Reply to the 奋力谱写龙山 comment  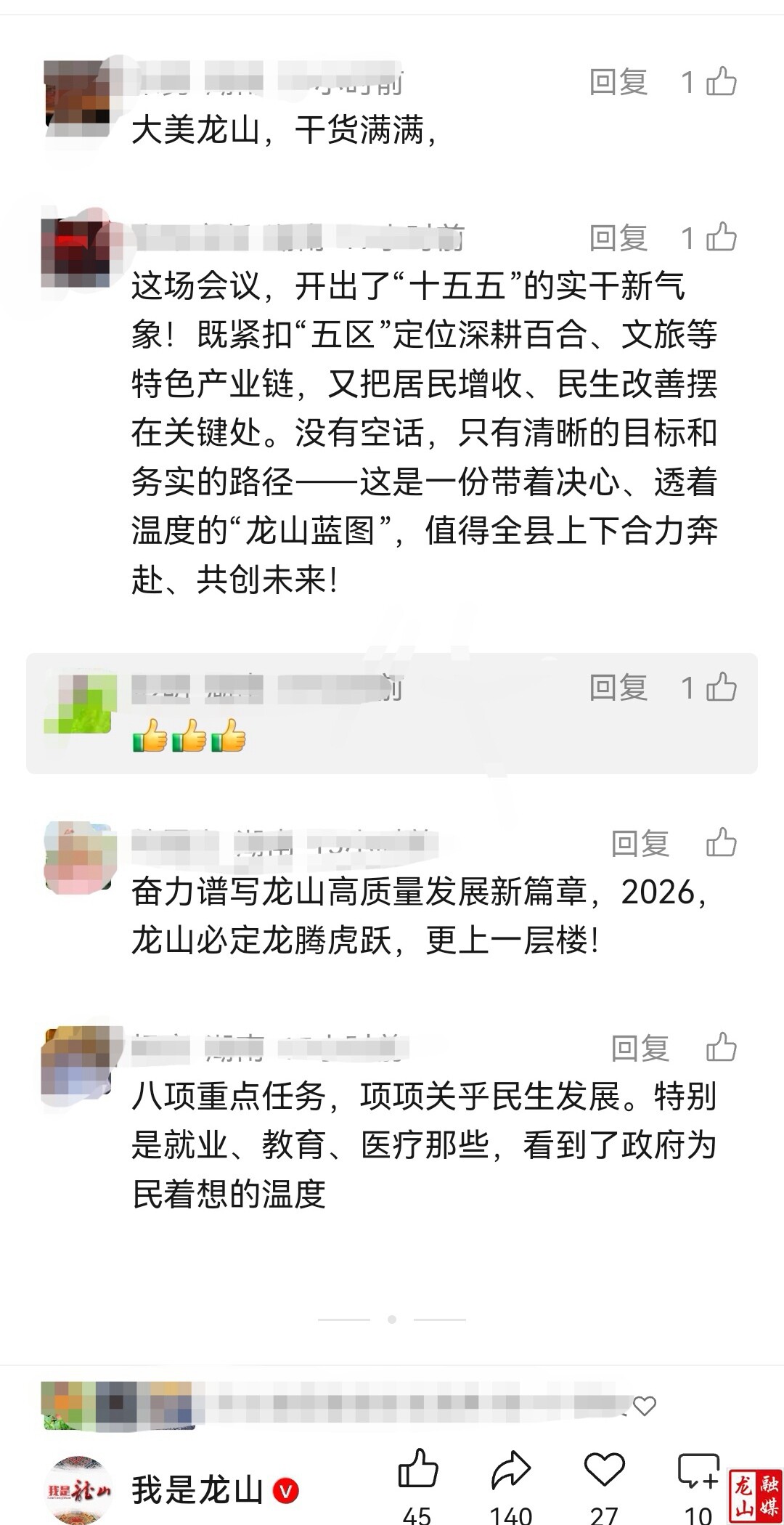click(640, 843)
